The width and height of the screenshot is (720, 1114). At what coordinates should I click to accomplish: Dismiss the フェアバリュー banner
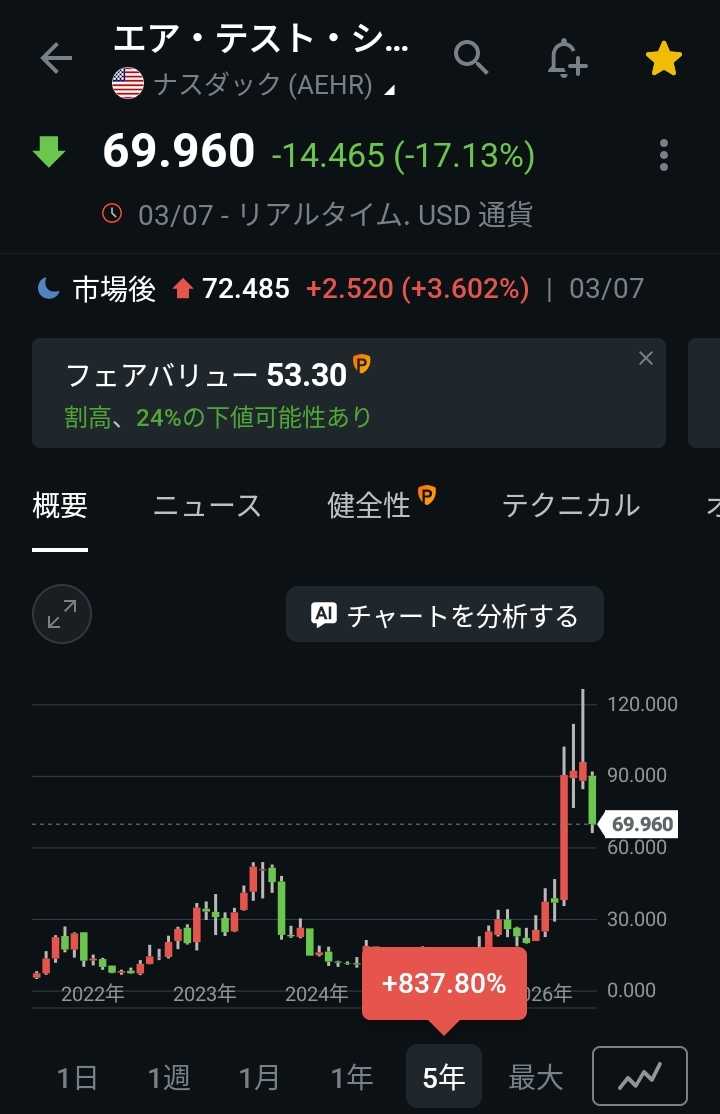(645, 359)
